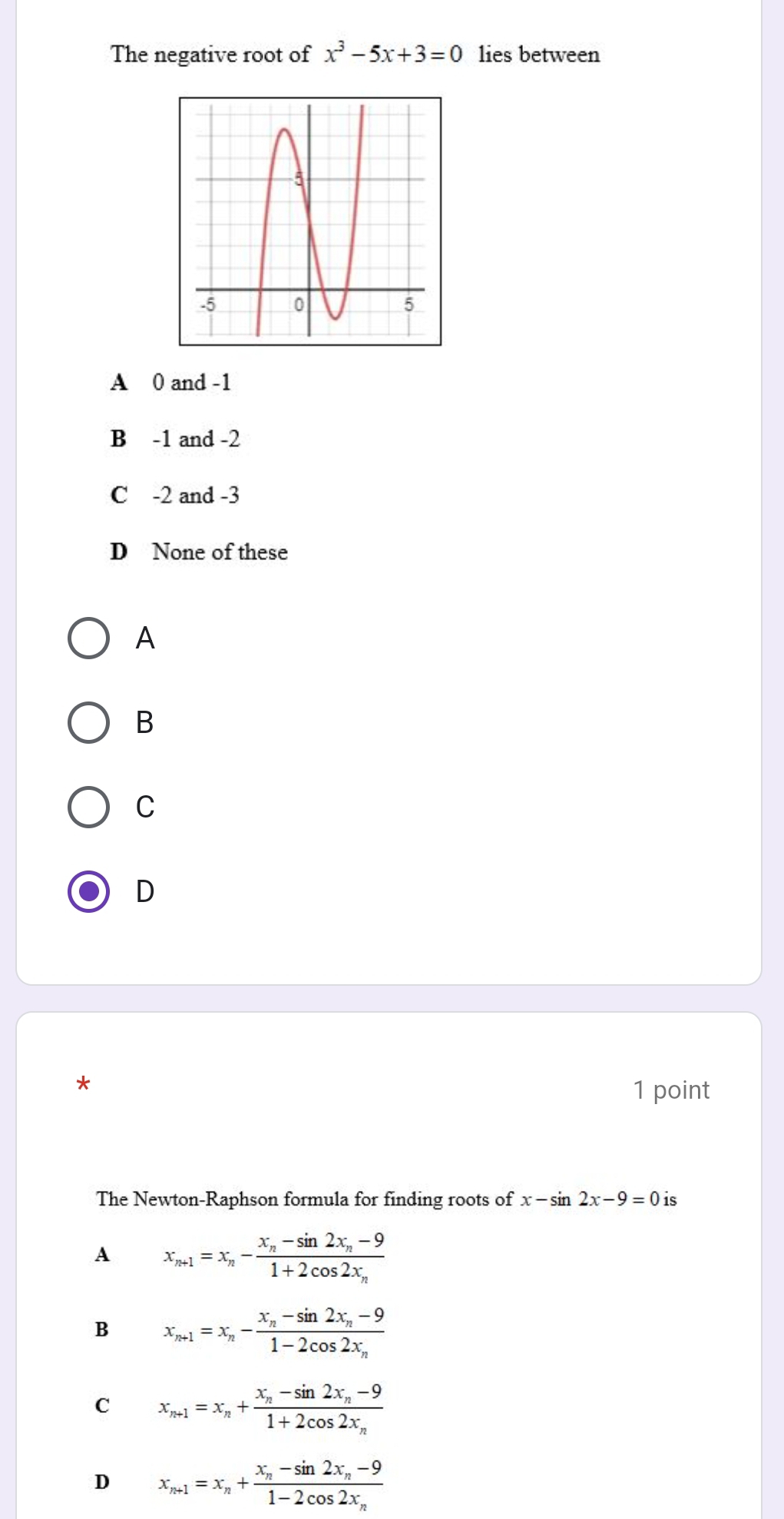This screenshot has height=1519, width=784.
Task: Select radio option A for the negative root question
Action: click(89, 638)
